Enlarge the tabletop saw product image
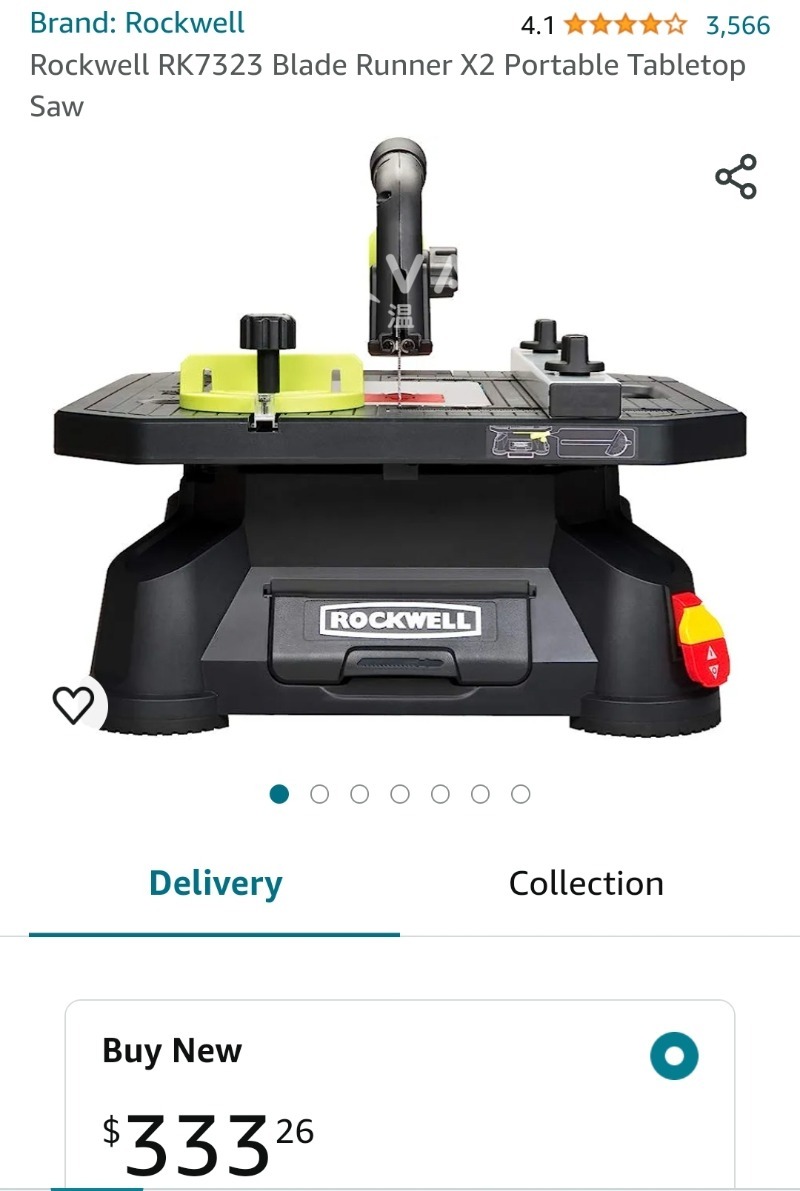 [x=400, y=450]
